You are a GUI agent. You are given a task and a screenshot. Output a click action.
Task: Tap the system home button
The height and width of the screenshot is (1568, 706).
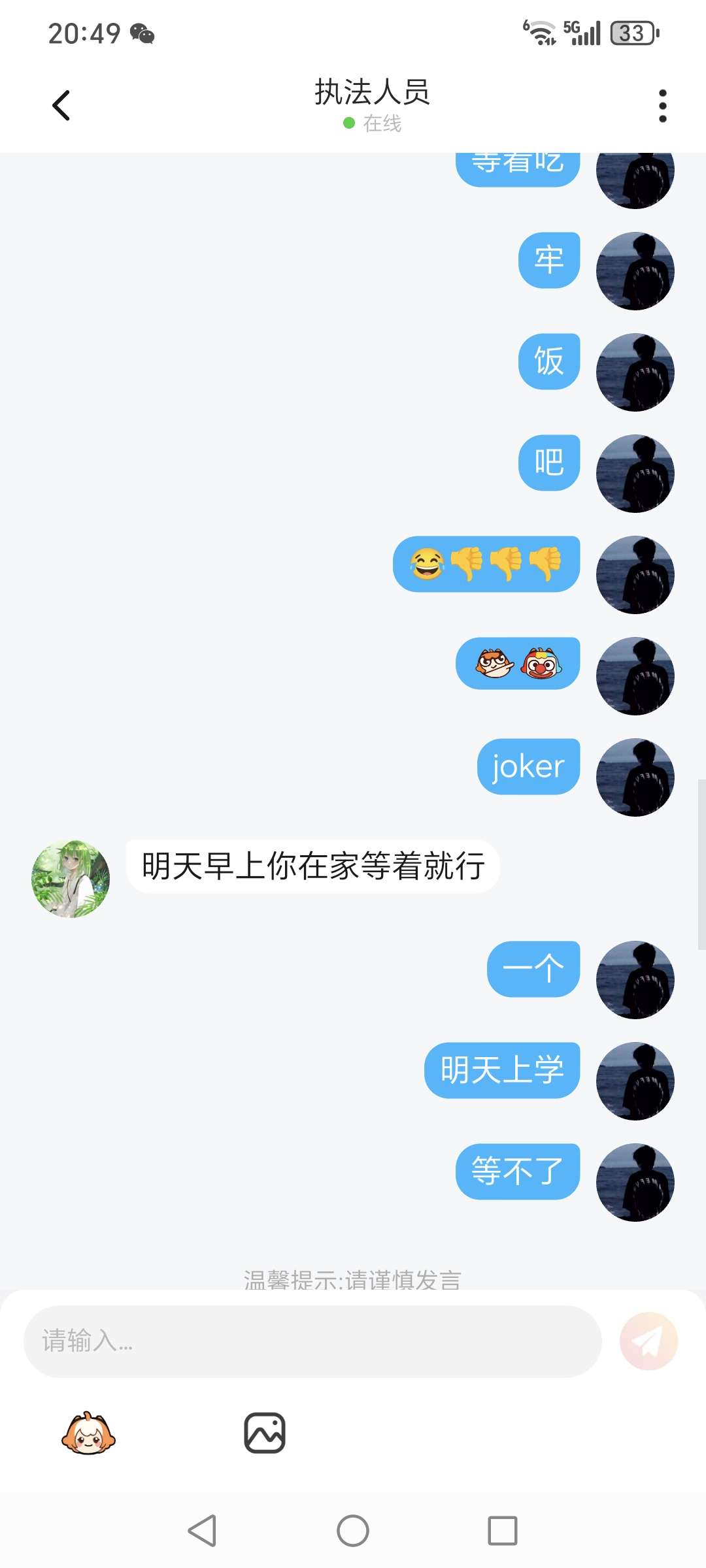click(353, 1530)
